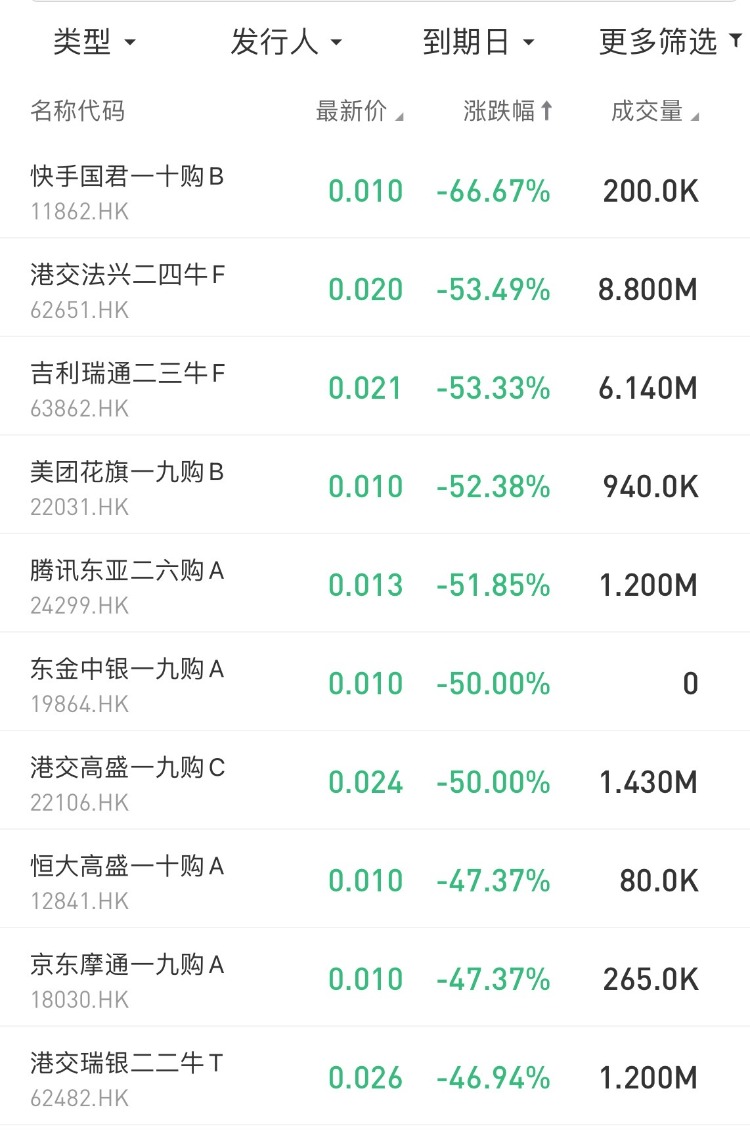Open the 到期日 dropdown
Image resolution: width=750 pixels, height=1143 pixels.
478,42
